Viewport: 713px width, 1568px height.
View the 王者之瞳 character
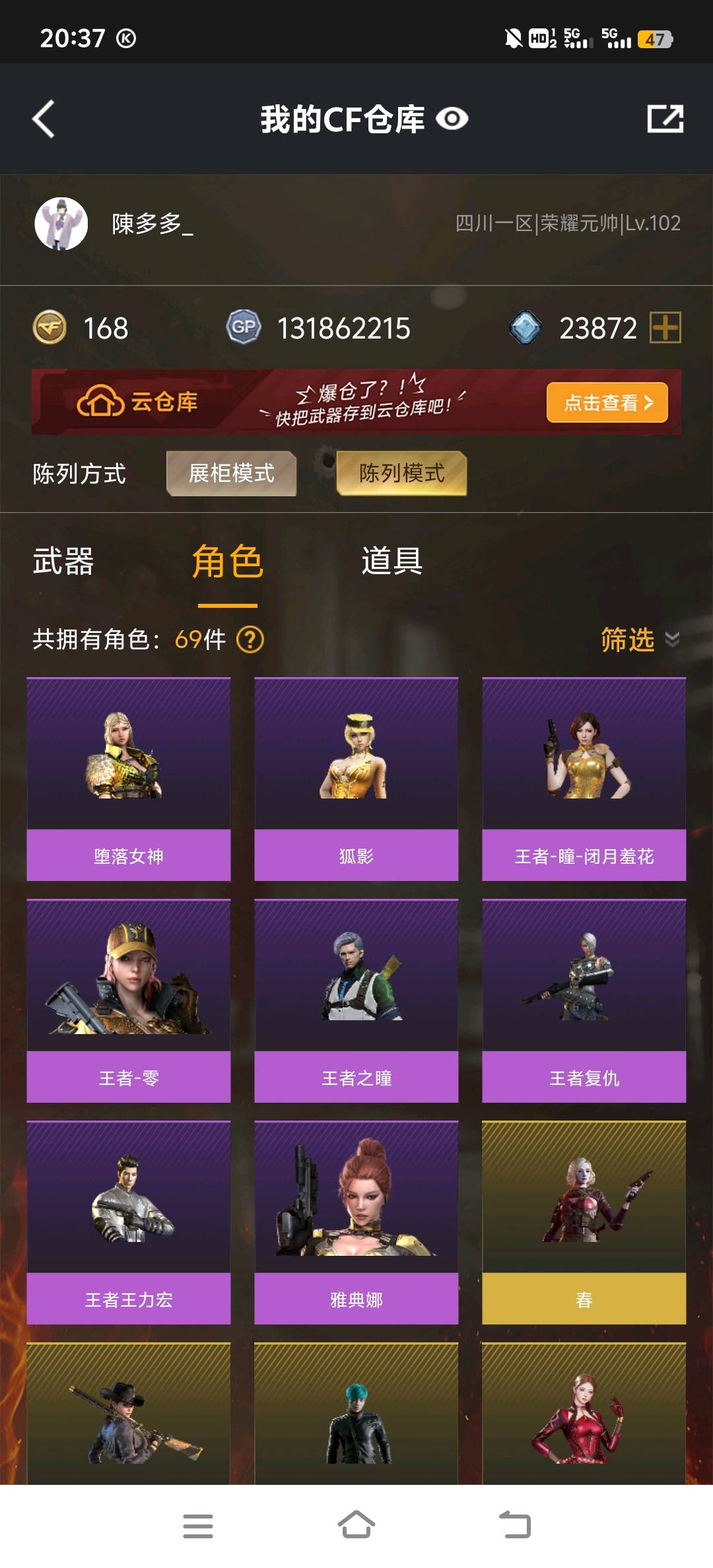356,1001
